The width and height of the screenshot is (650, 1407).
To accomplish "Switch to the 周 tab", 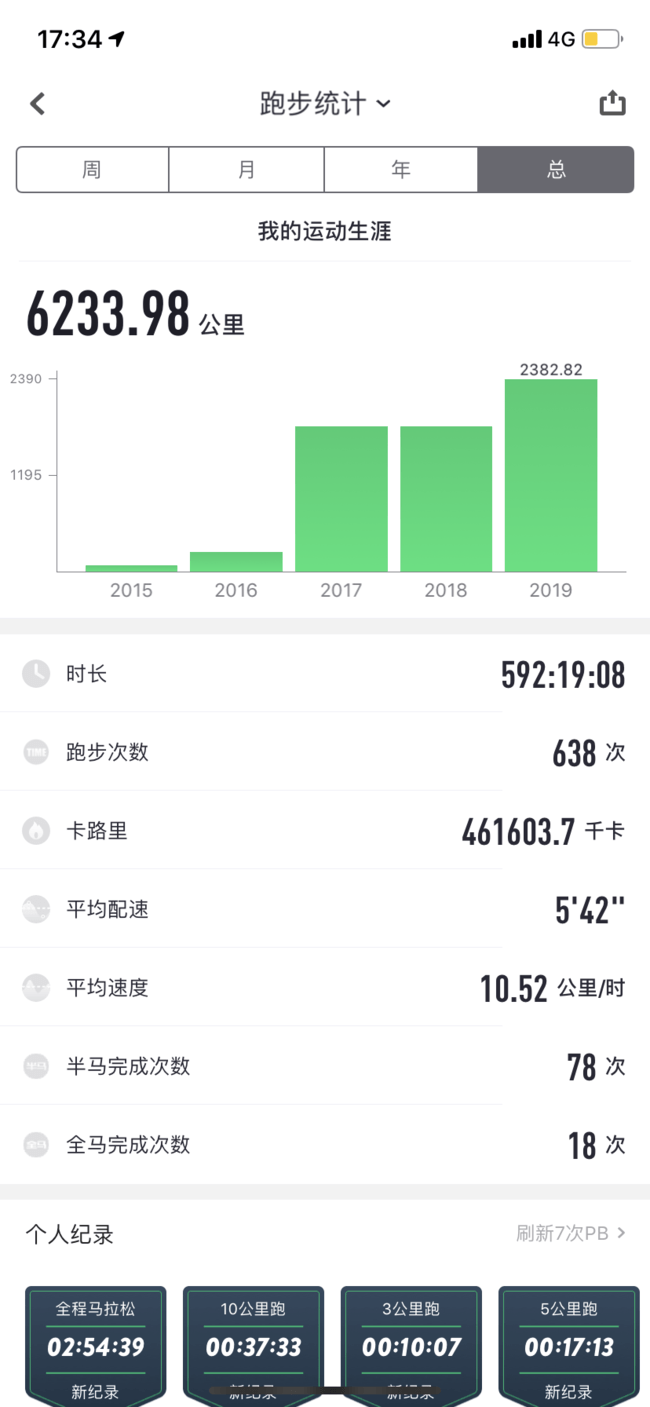I will click(x=92, y=169).
